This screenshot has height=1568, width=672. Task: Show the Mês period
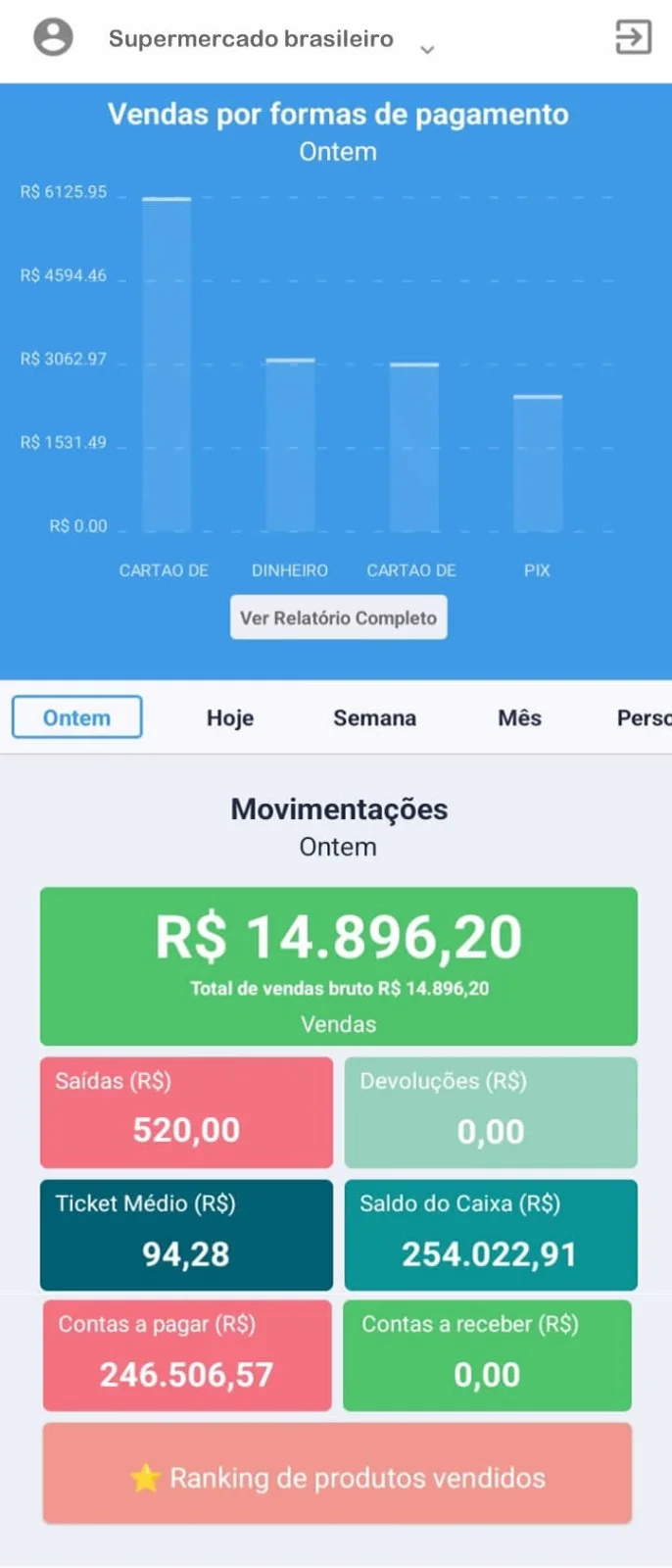coord(519,717)
